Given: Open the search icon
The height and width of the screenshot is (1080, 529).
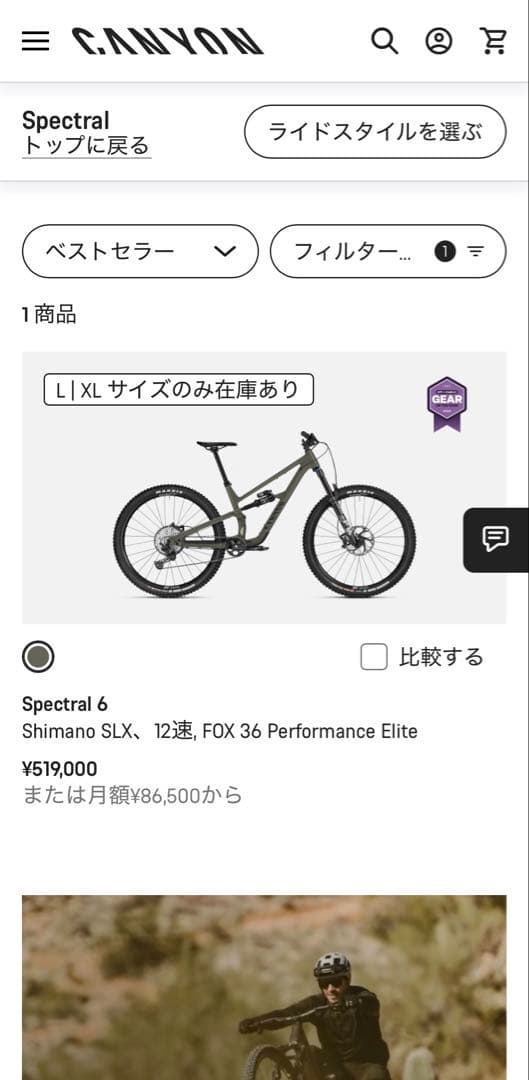Looking at the screenshot, I should 384,41.
